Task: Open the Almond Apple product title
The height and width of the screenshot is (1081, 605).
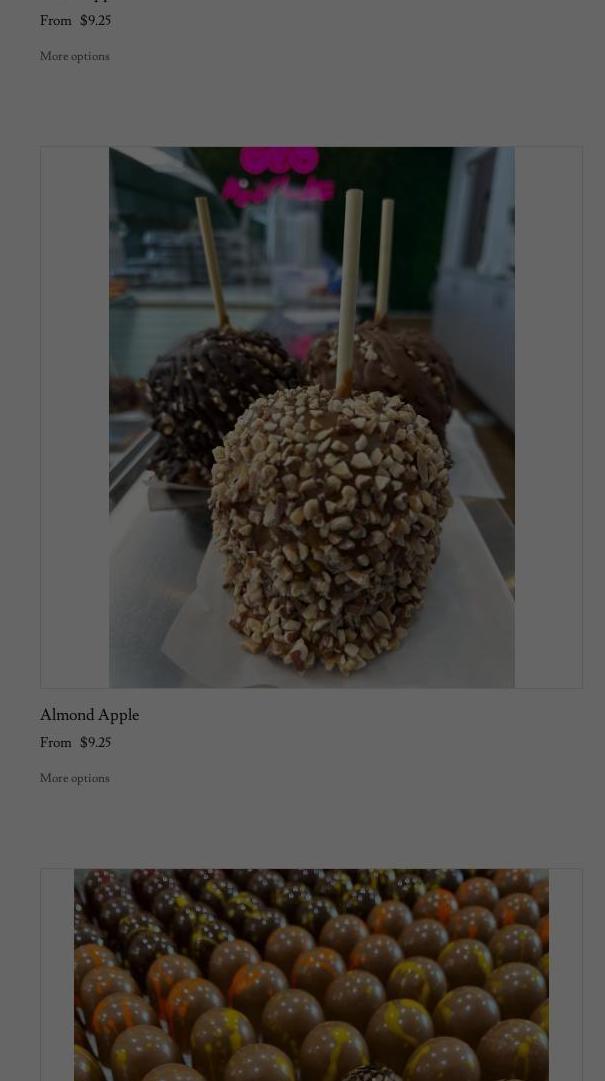Action: [x=89, y=715]
